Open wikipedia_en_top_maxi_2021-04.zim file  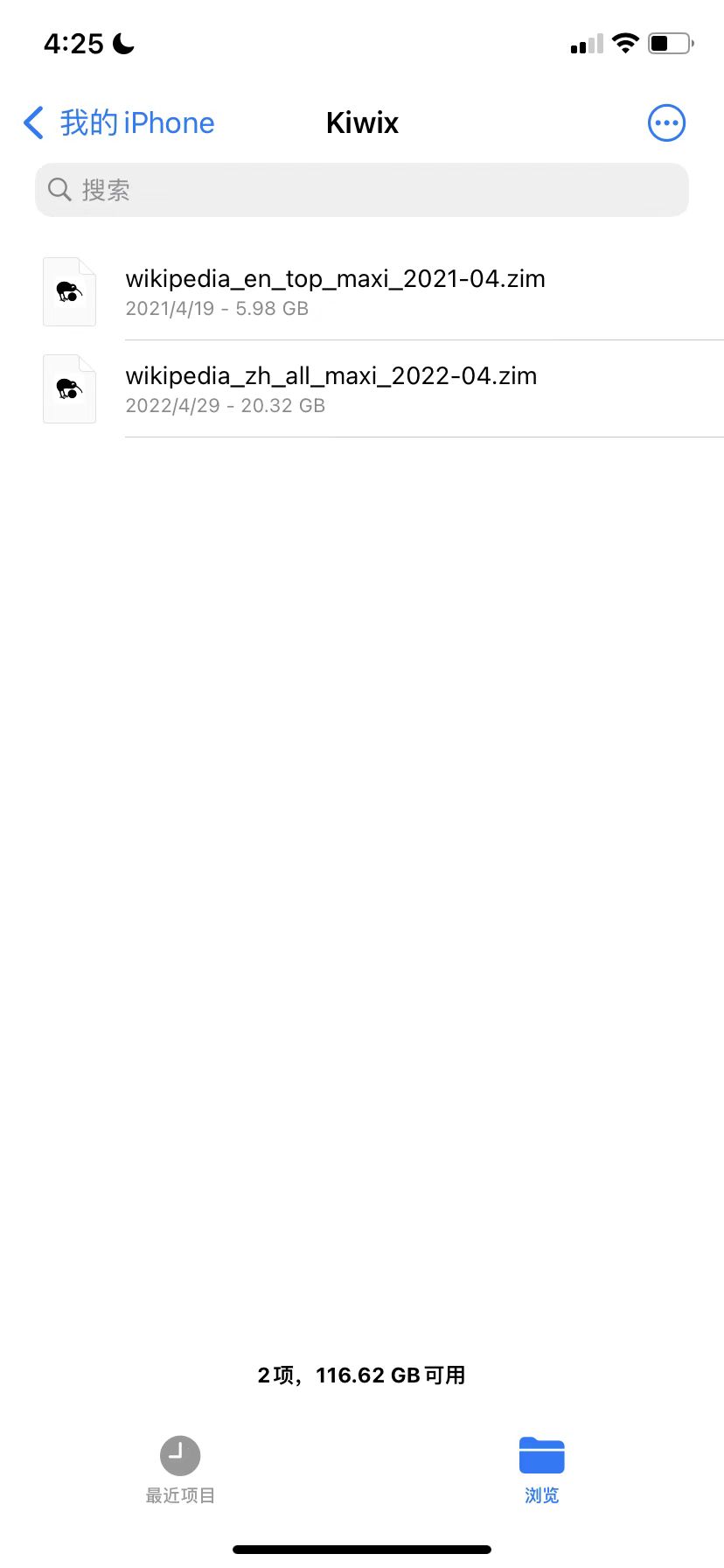point(335,291)
